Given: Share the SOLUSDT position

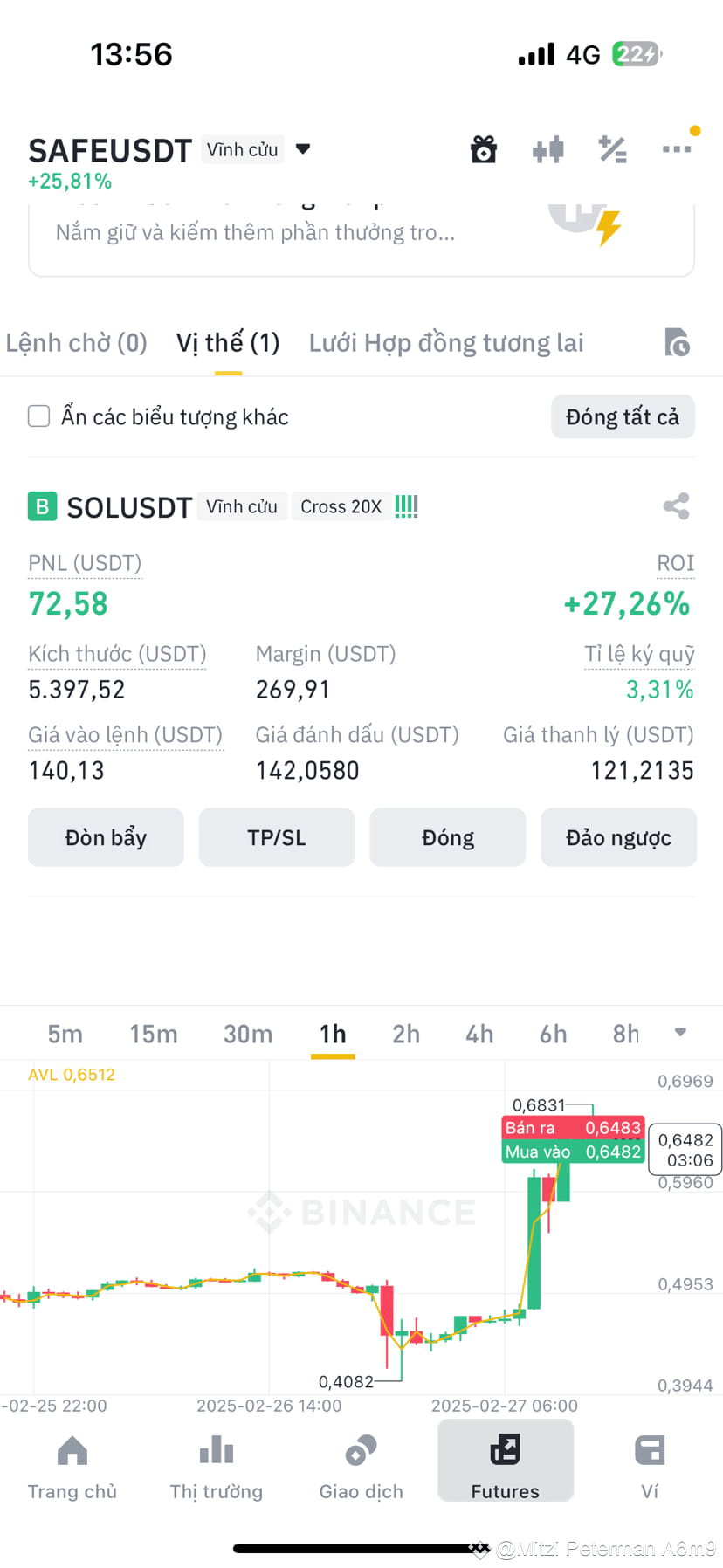Looking at the screenshot, I should (x=675, y=506).
